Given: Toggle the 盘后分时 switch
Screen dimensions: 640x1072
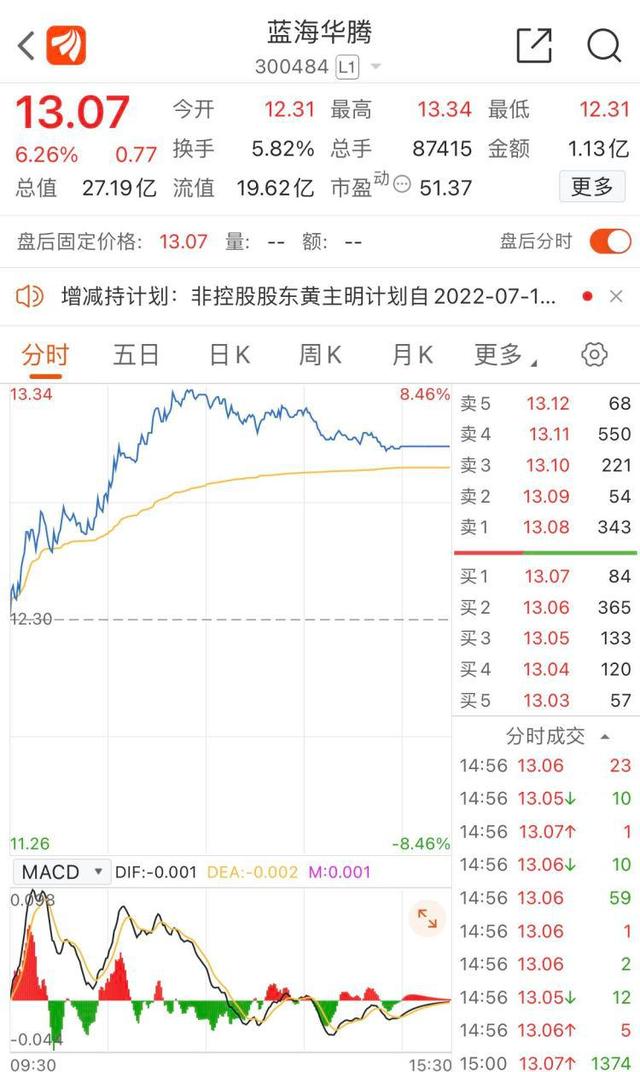Looking at the screenshot, I should point(610,241).
